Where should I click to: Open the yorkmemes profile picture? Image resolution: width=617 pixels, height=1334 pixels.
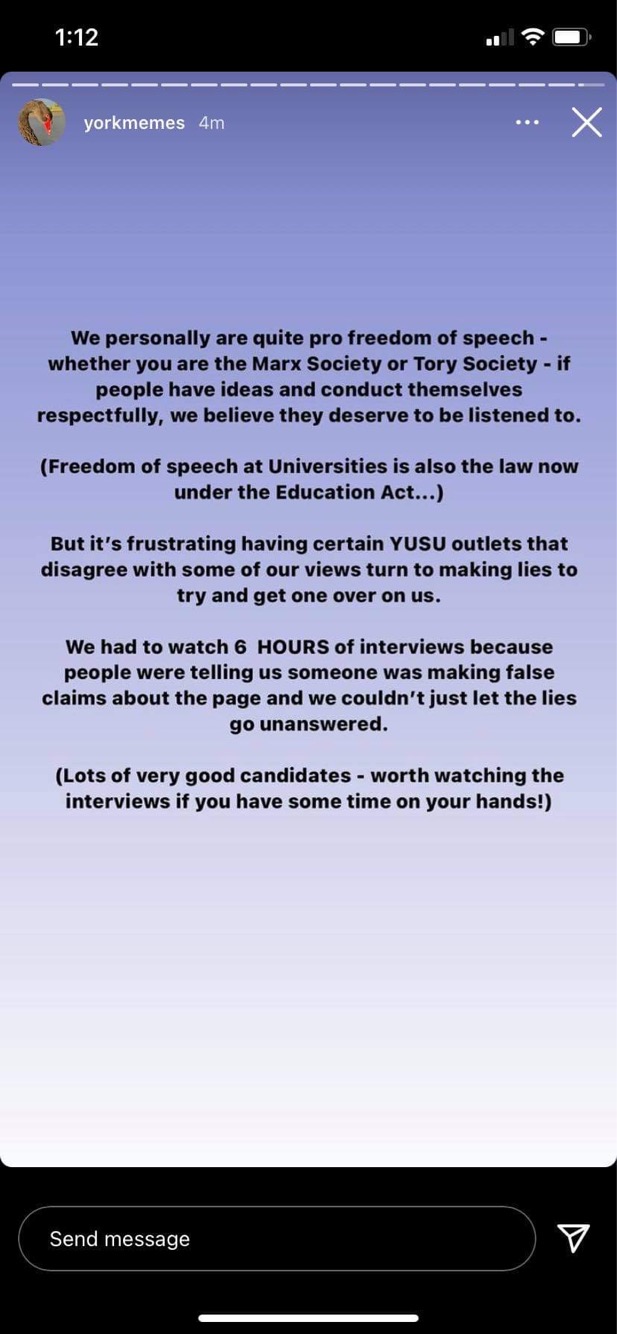click(42, 123)
